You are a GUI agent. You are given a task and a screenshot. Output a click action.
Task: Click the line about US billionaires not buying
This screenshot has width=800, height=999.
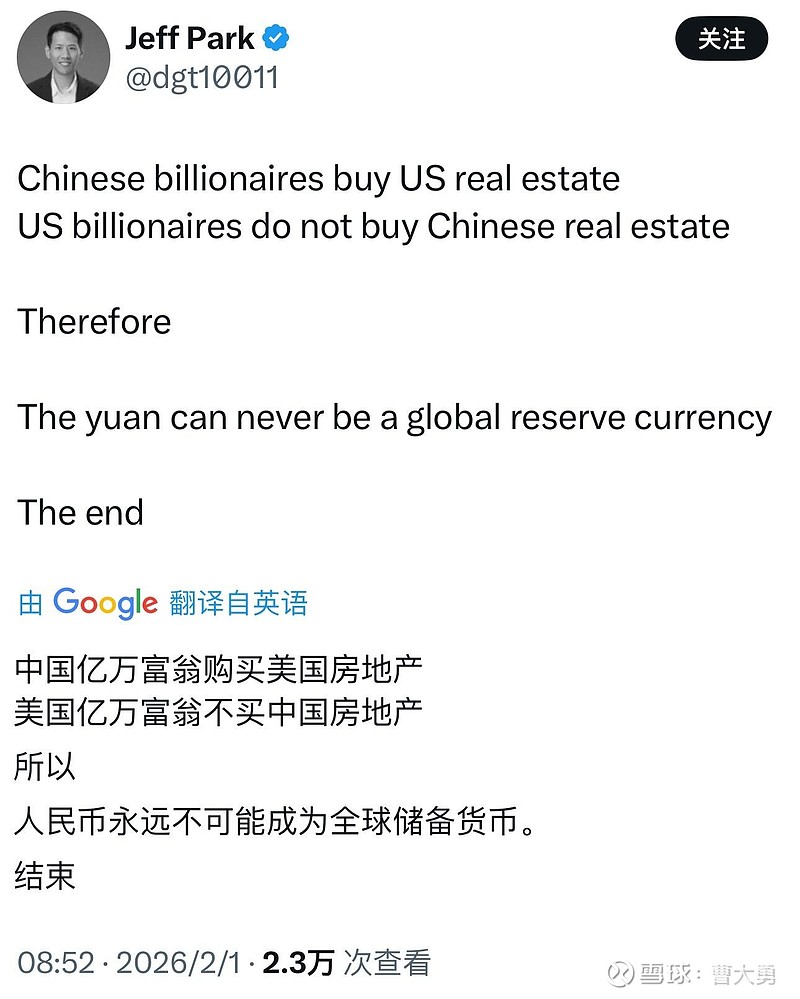pyautogui.click(x=376, y=227)
